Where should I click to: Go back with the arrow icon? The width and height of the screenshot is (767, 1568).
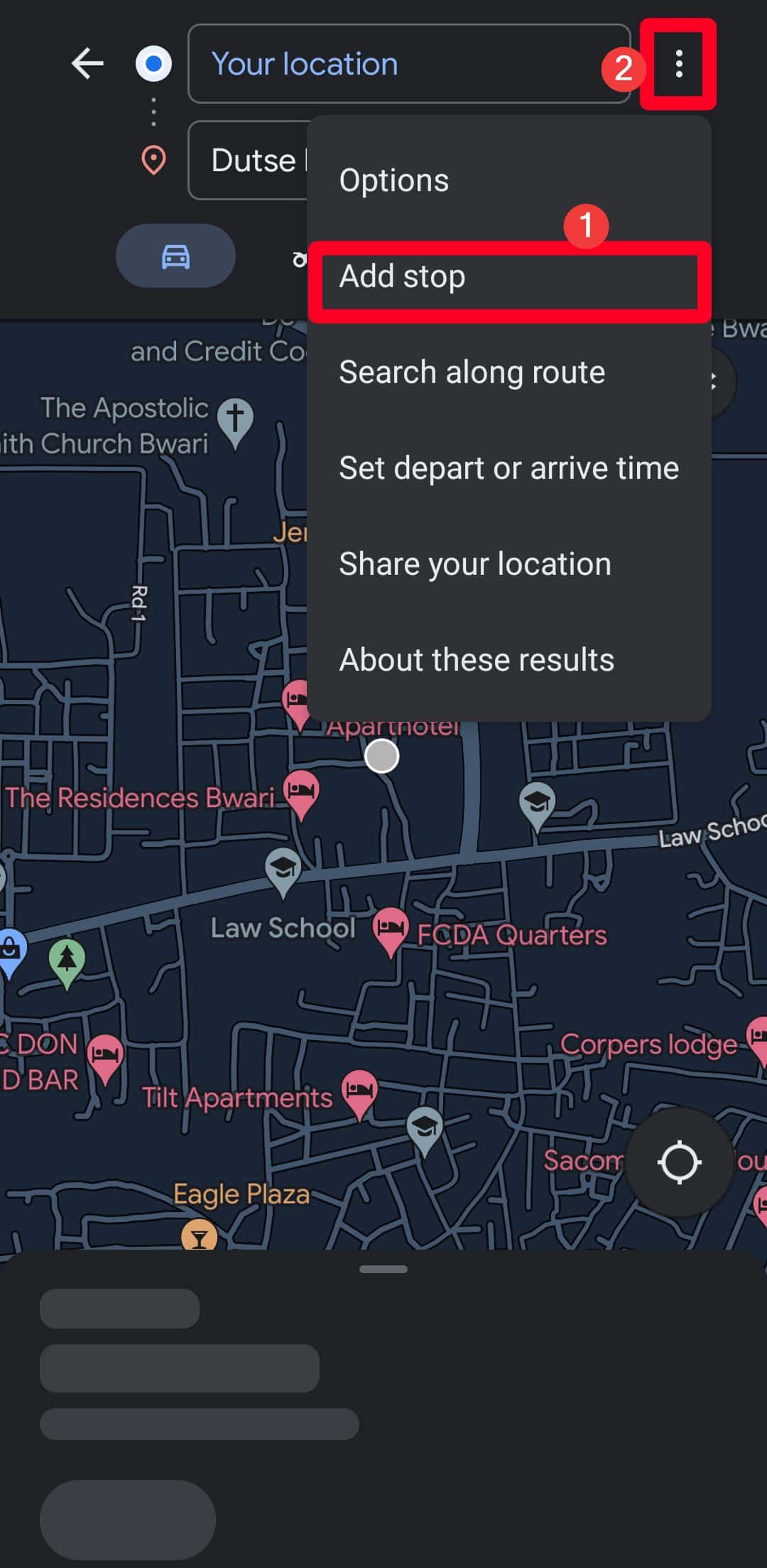pyautogui.click(x=88, y=64)
